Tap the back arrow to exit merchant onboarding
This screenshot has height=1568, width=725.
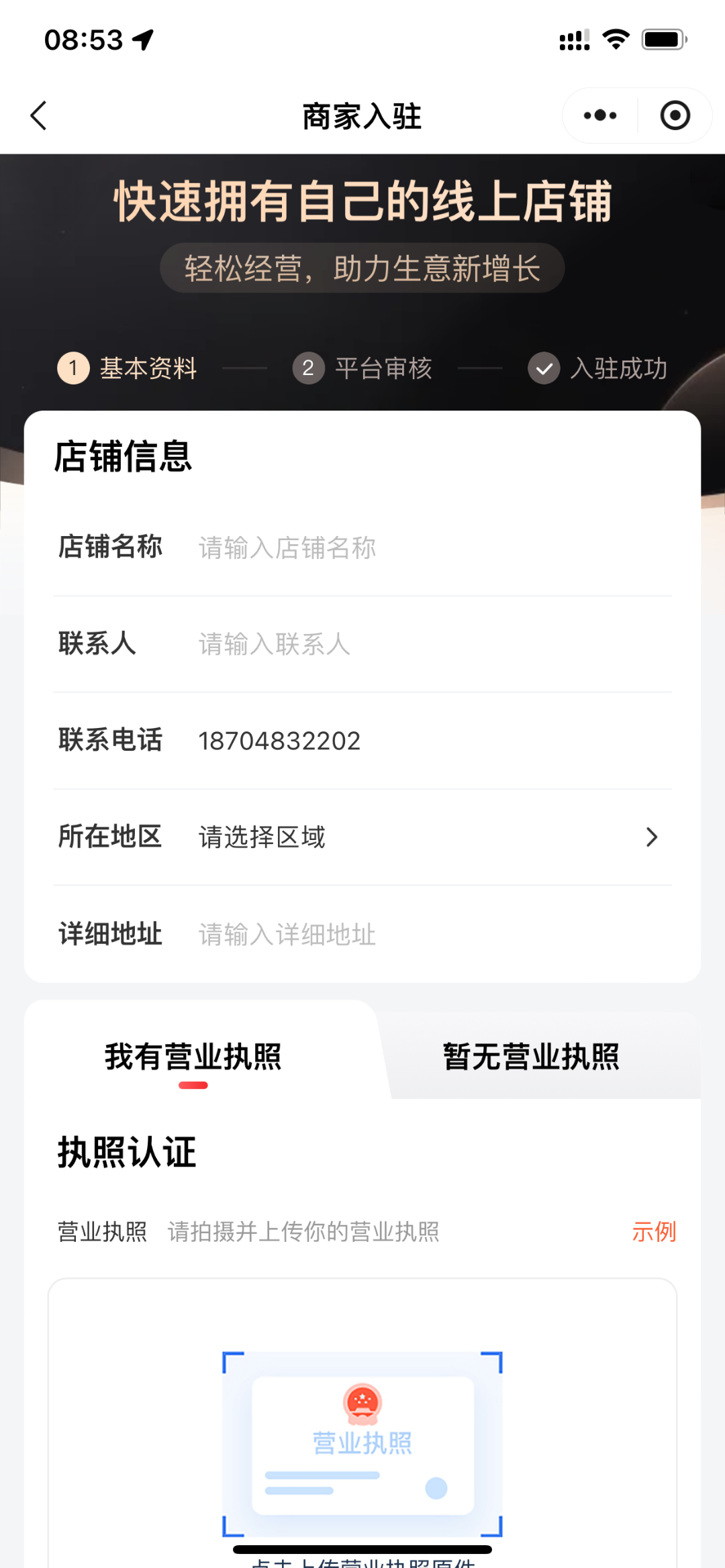pyautogui.click(x=38, y=115)
